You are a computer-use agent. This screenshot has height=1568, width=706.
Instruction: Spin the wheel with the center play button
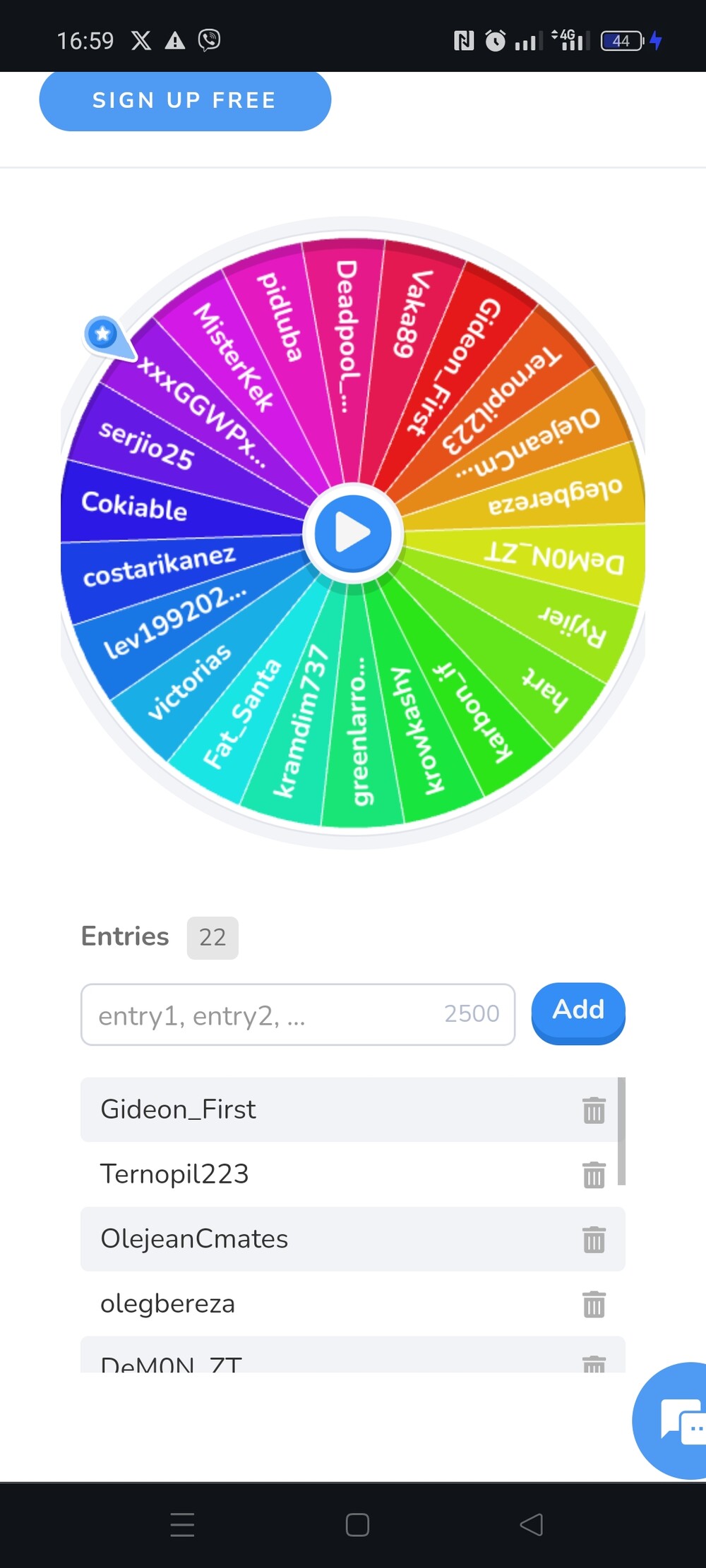pyautogui.click(x=353, y=533)
